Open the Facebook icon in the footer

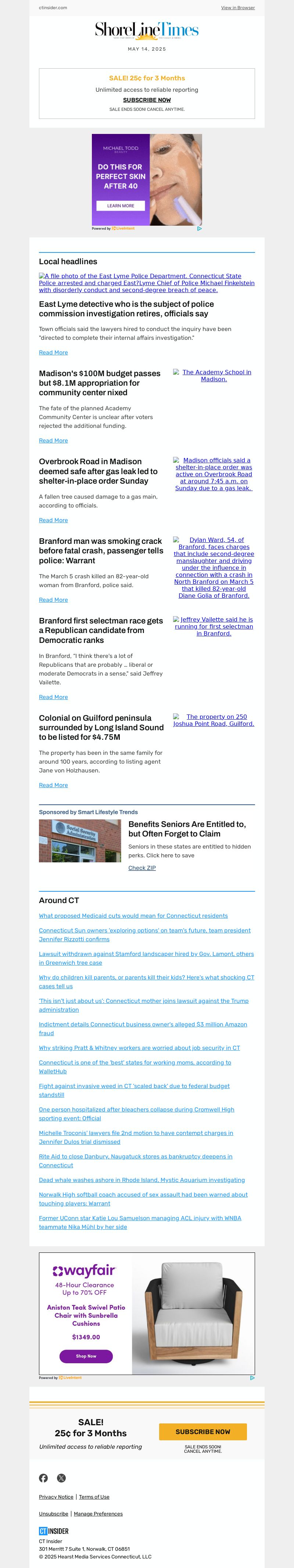point(43,1478)
